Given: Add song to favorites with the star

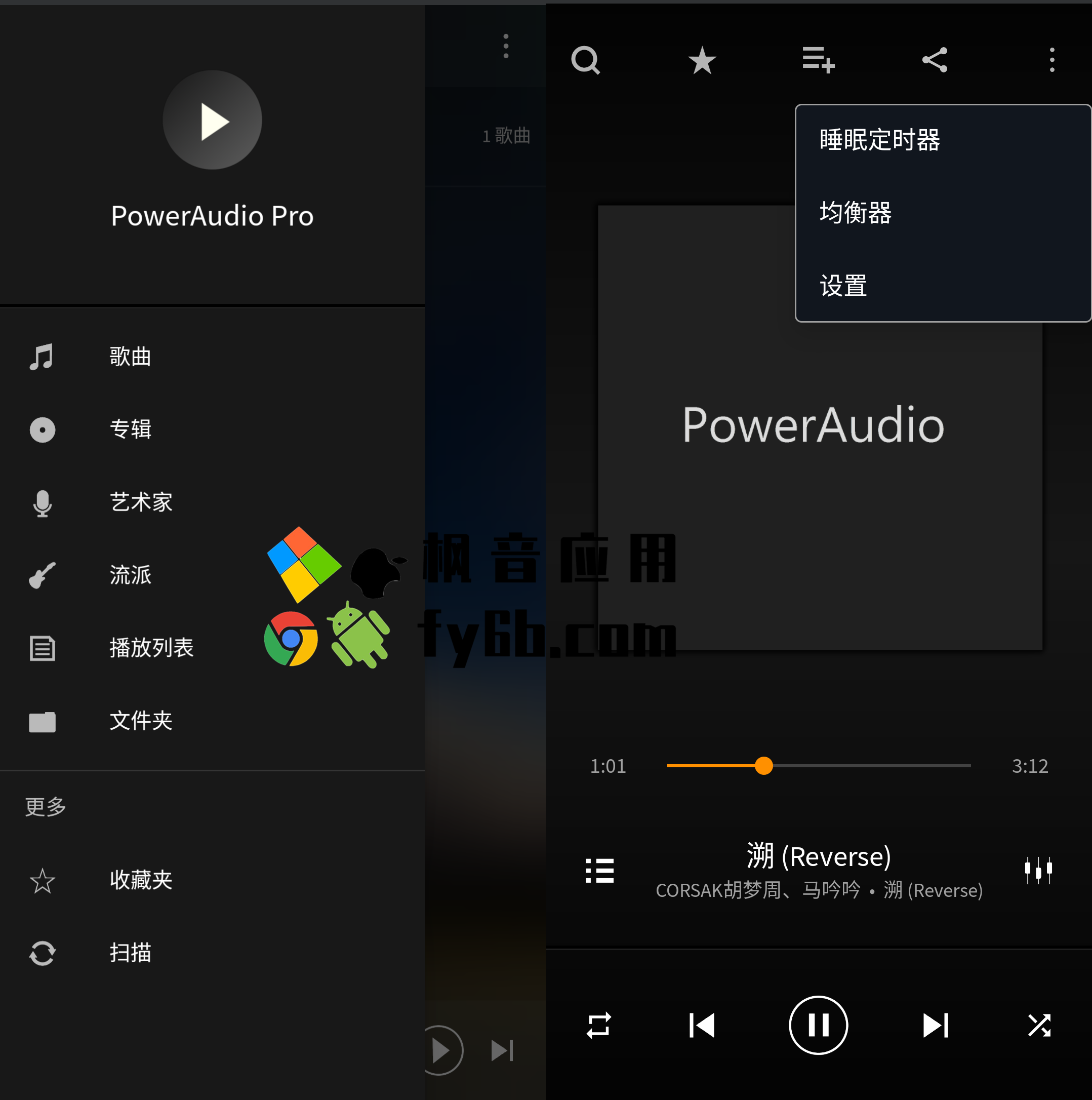Looking at the screenshot, I should tap(702, 60).
